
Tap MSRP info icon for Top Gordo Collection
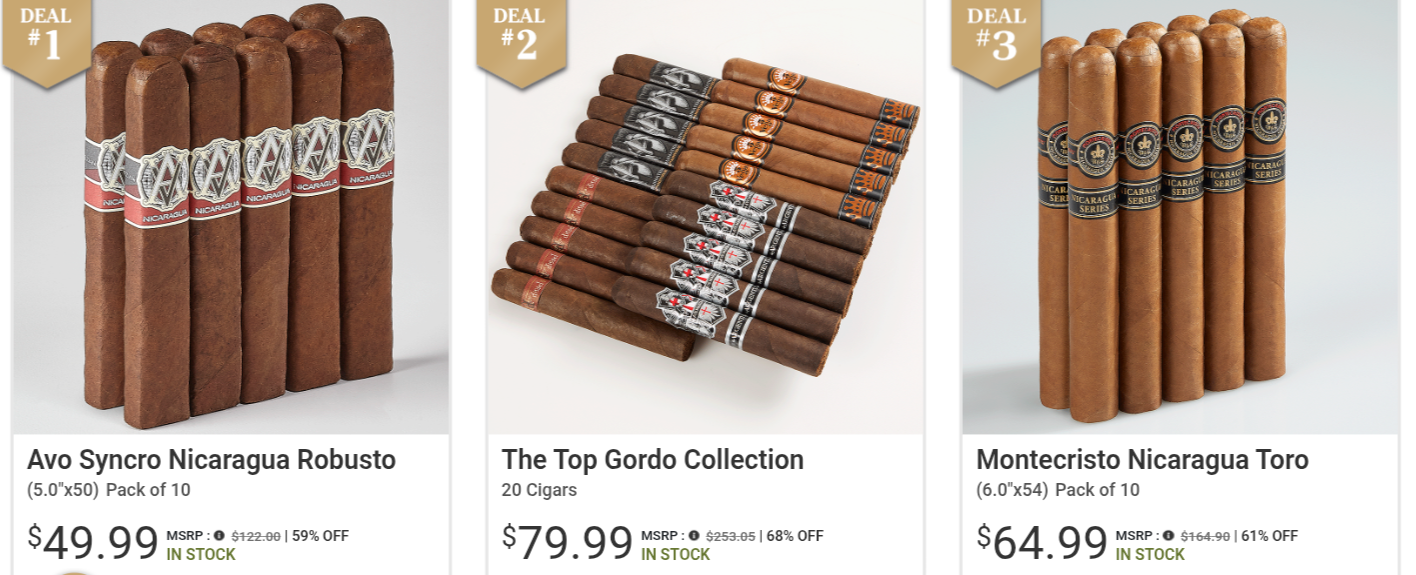694,536
